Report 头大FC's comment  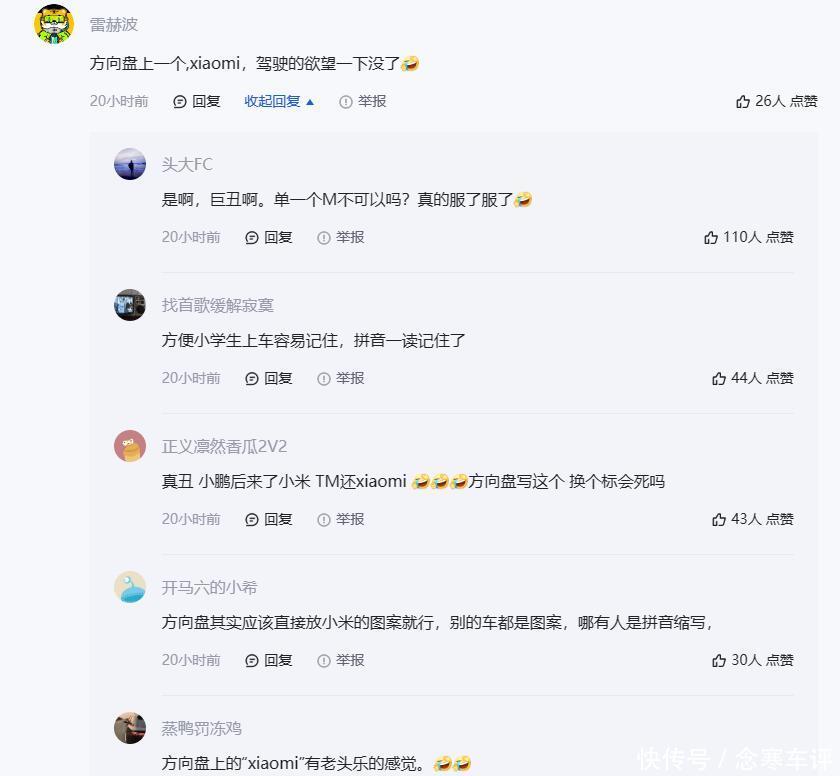pyautogui.click(x=340, y=237)
